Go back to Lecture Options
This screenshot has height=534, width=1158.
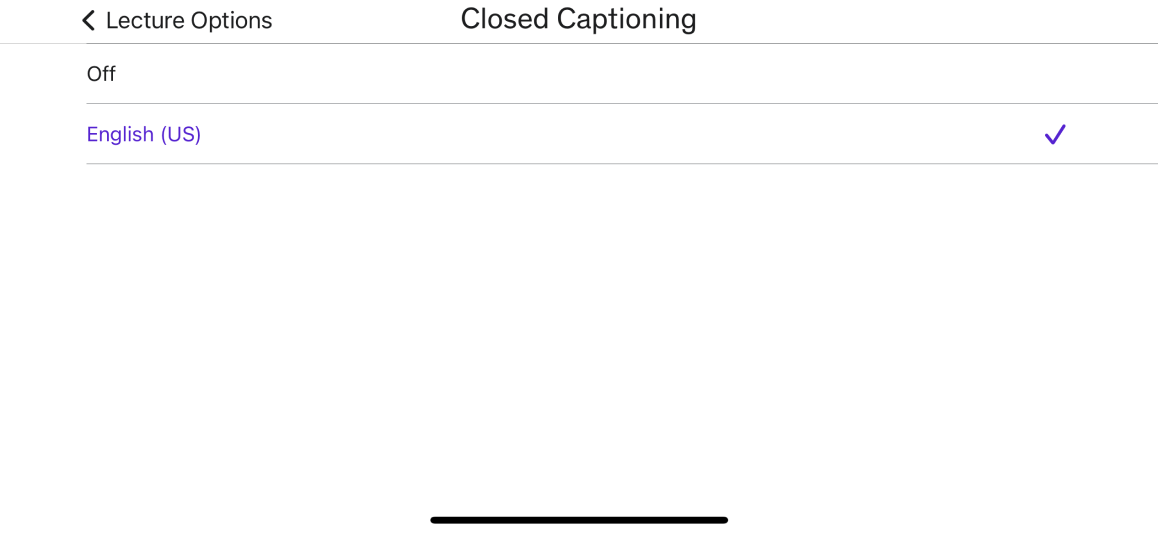(176, 21)
